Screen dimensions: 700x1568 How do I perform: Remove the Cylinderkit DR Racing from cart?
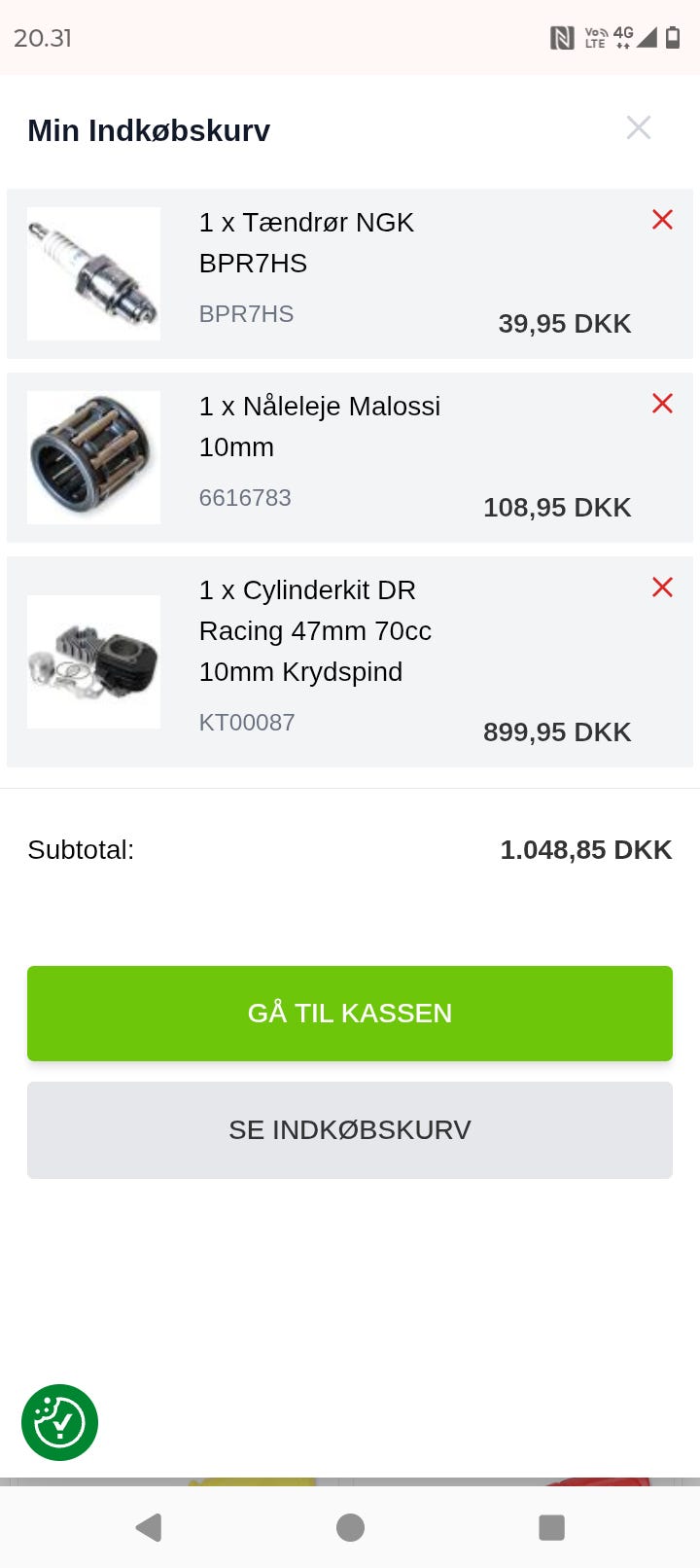click(x=662, y=588)
